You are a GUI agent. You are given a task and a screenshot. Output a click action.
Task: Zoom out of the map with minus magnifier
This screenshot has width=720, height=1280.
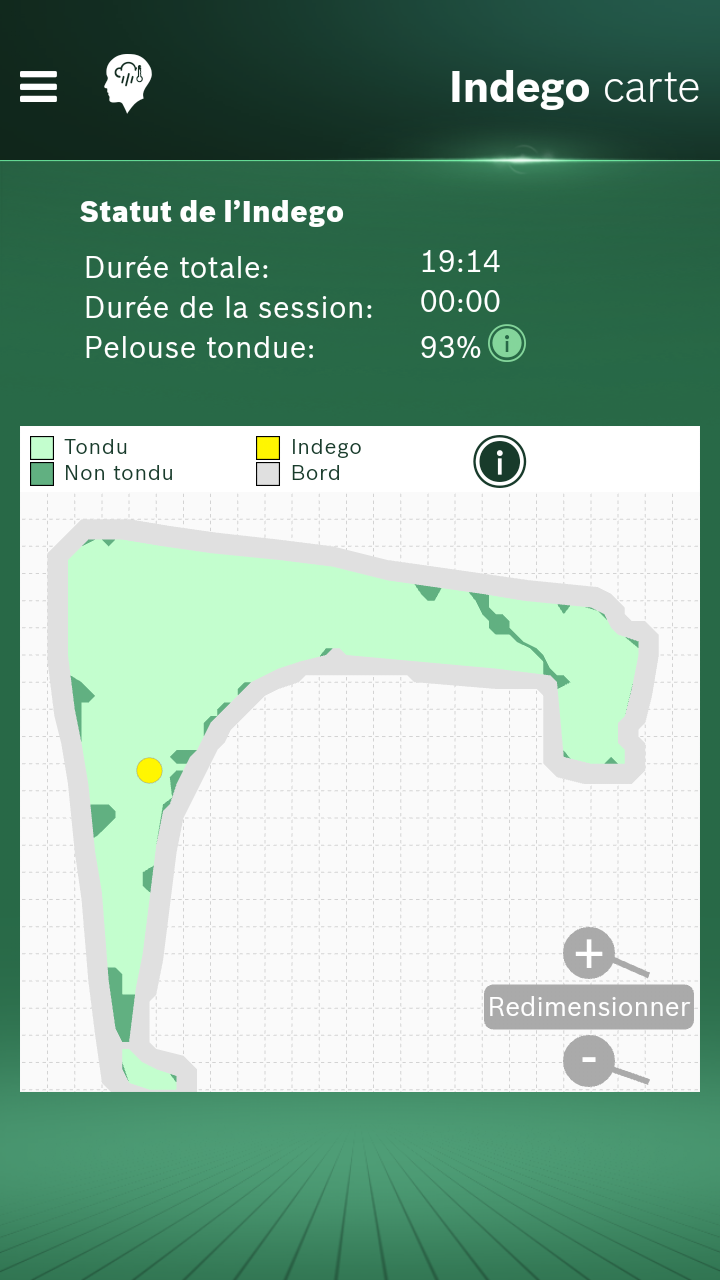point(590,1060)
